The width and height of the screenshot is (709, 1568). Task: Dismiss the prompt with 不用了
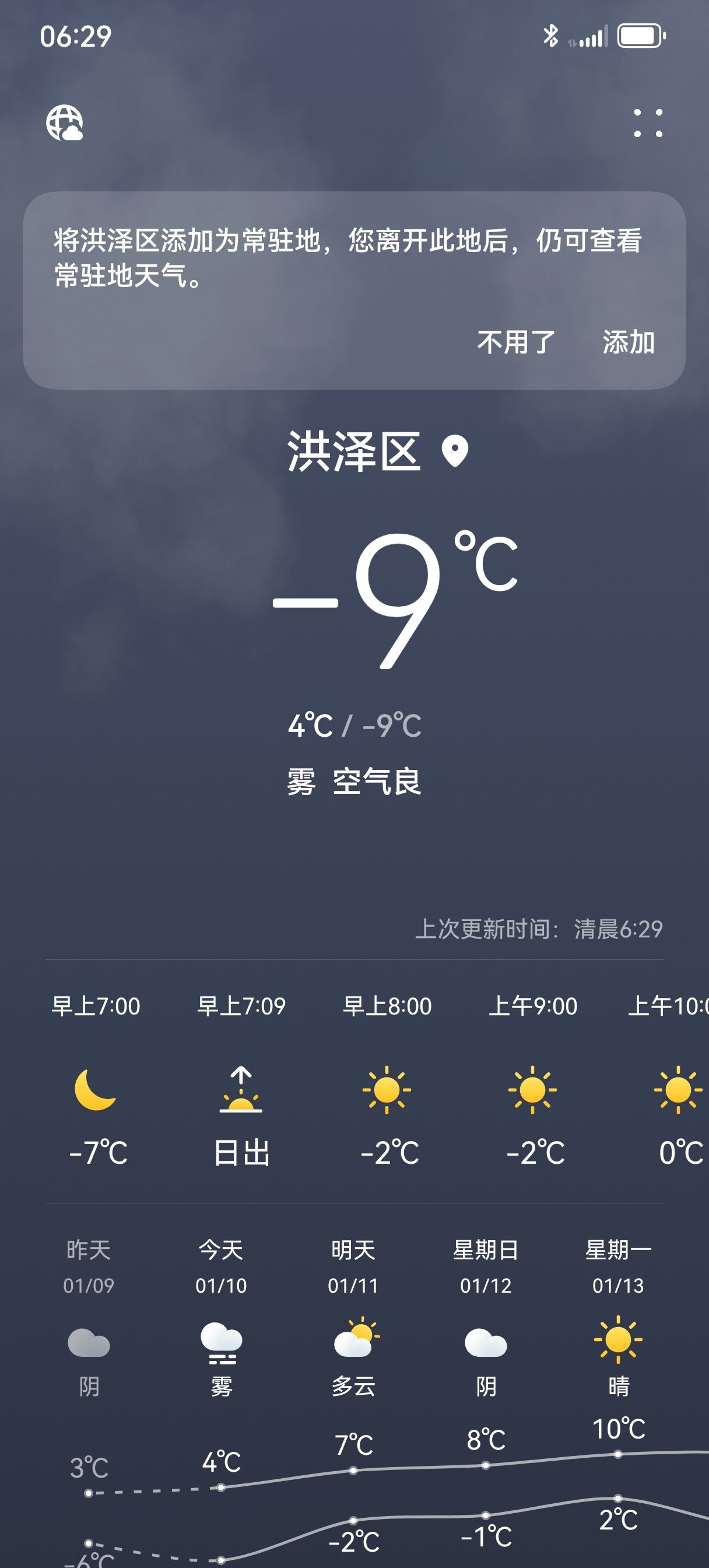pyautogui.click(x=516, y=342)
